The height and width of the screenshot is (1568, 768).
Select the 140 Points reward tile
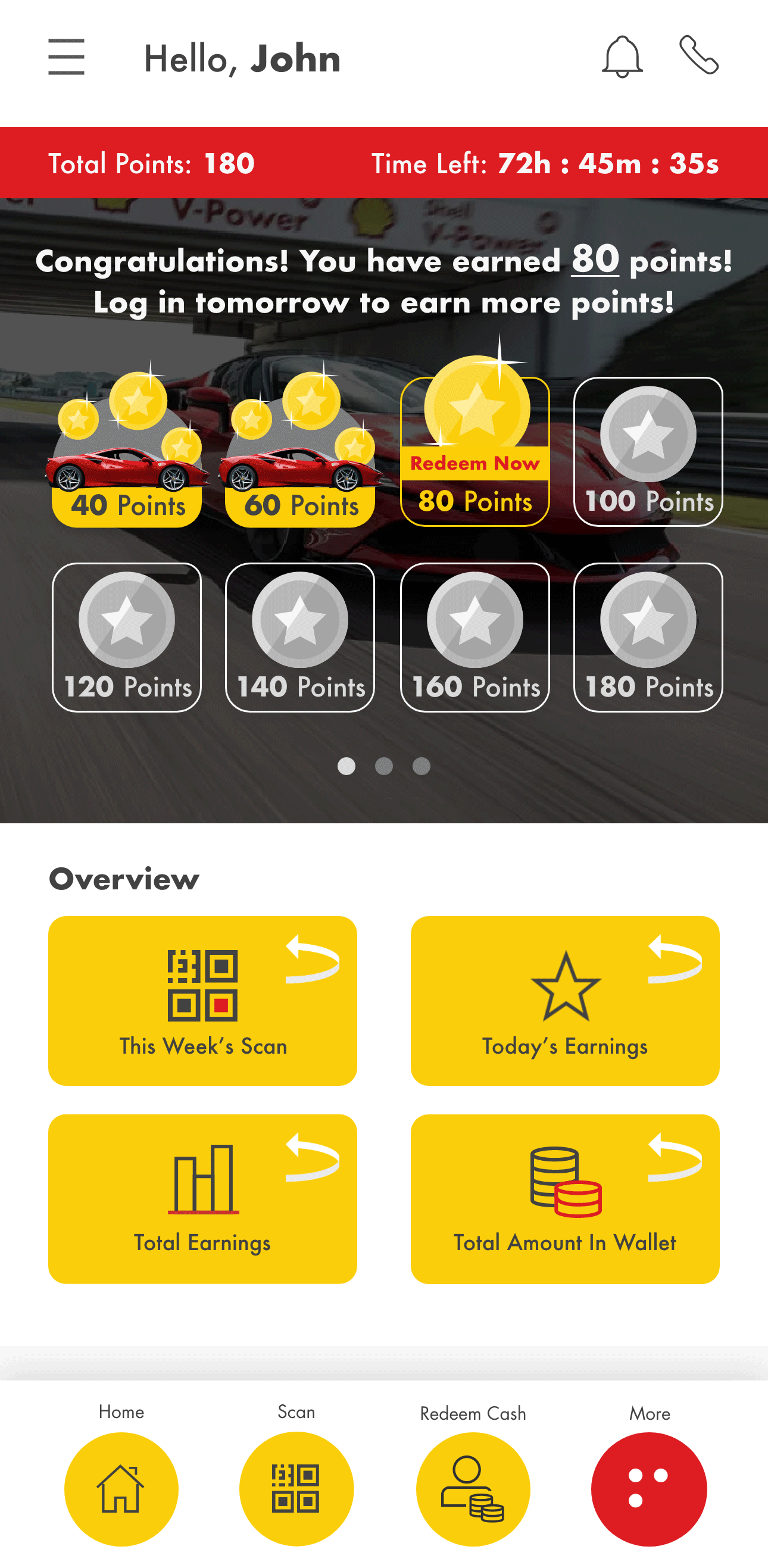coord(300,638)
